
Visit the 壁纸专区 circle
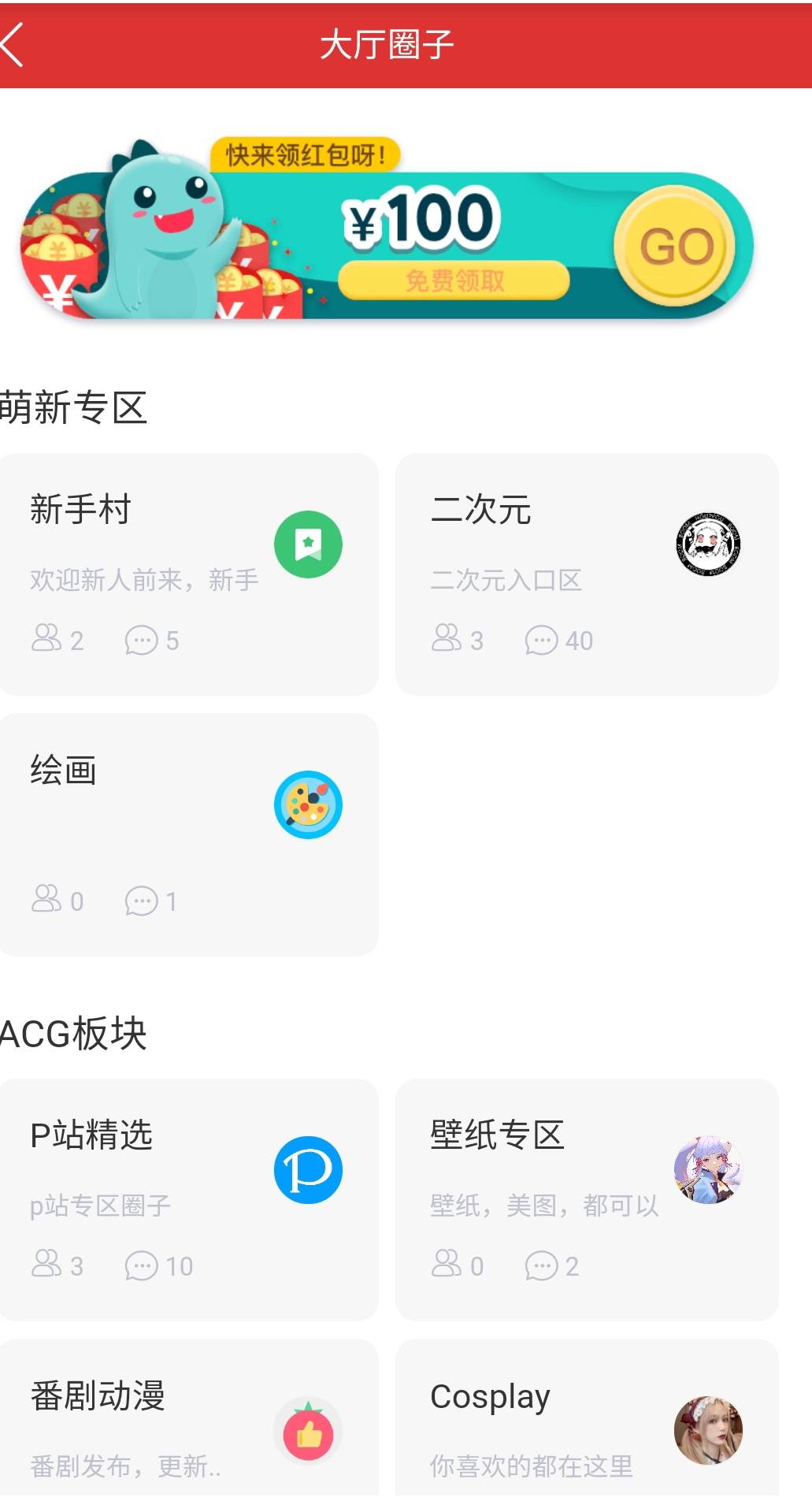tap(587, 1198)
